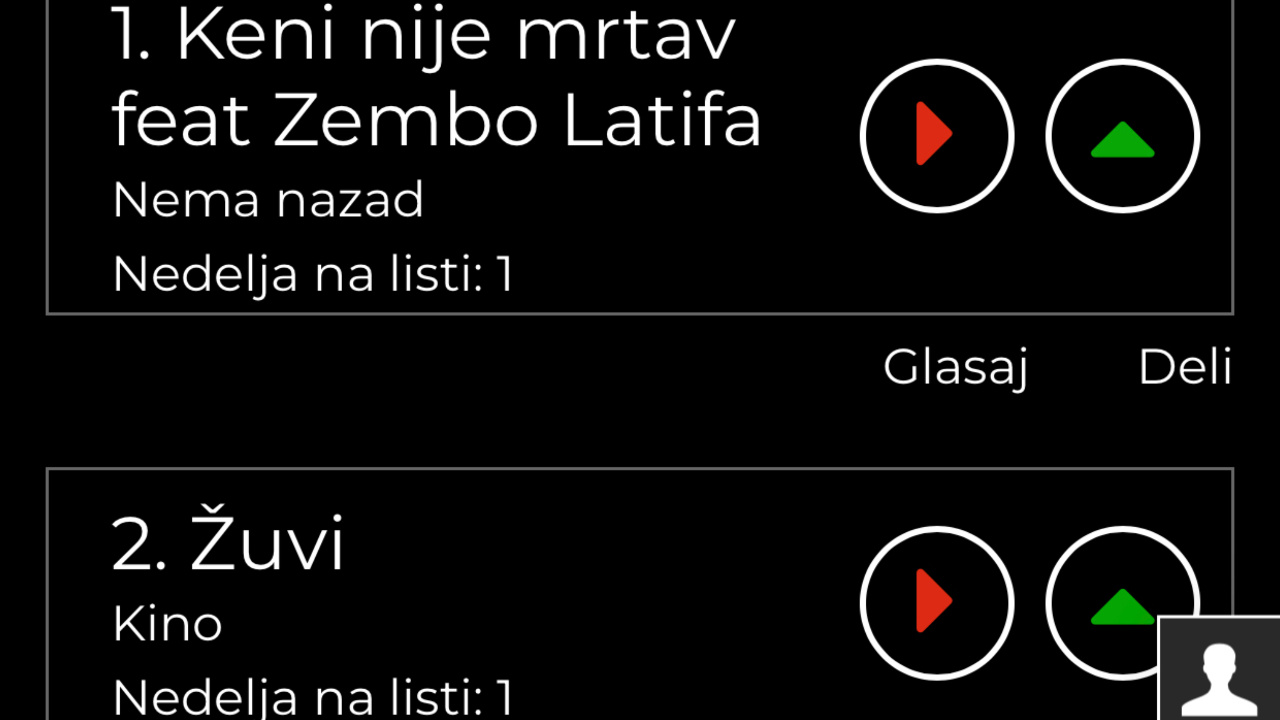Upvote Keni nije mrtav feat Zembo Latifa
1280x720 pixels.
(1122, 136)
